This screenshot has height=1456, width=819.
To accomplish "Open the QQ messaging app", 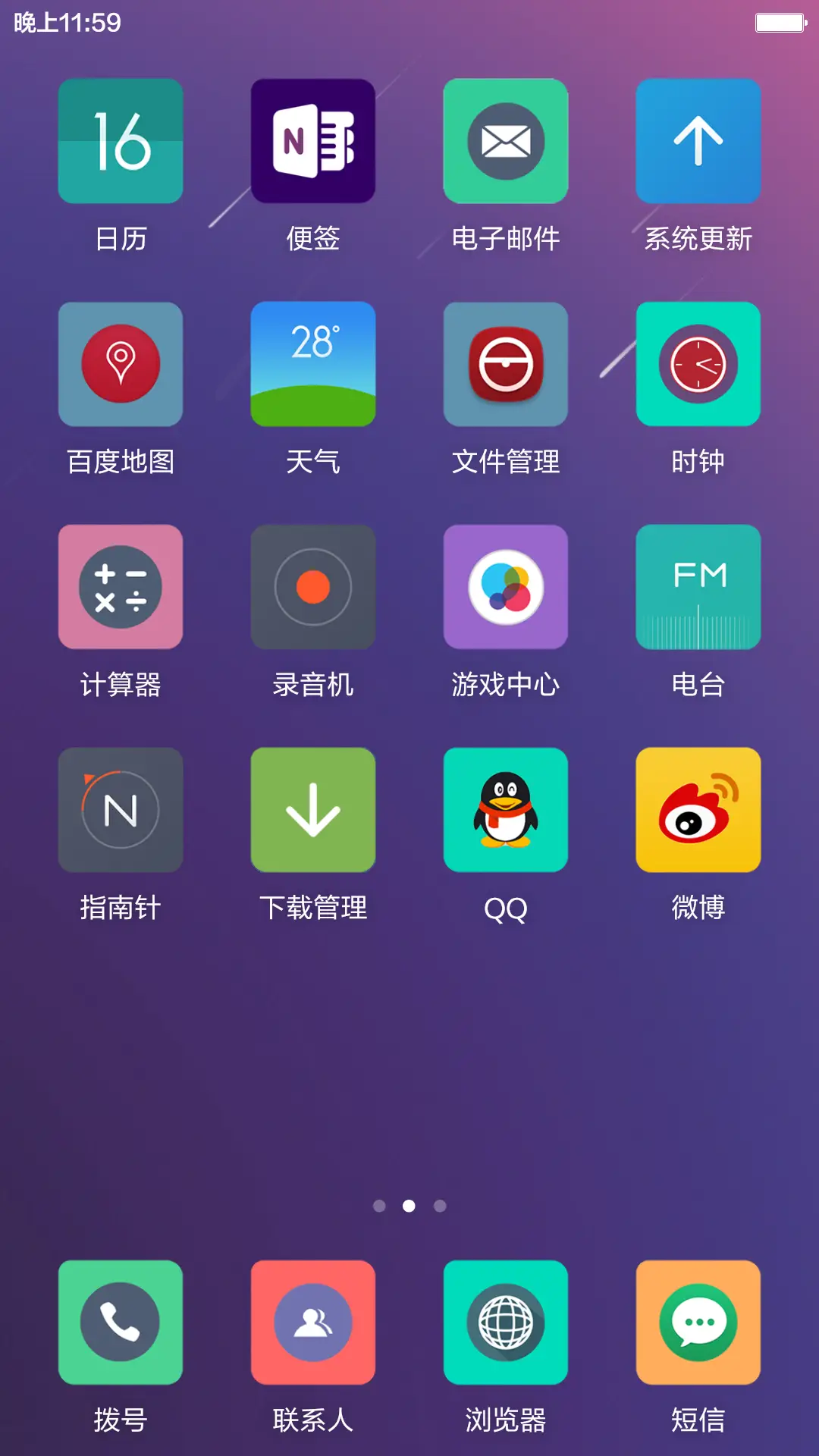I will (505, 808).
